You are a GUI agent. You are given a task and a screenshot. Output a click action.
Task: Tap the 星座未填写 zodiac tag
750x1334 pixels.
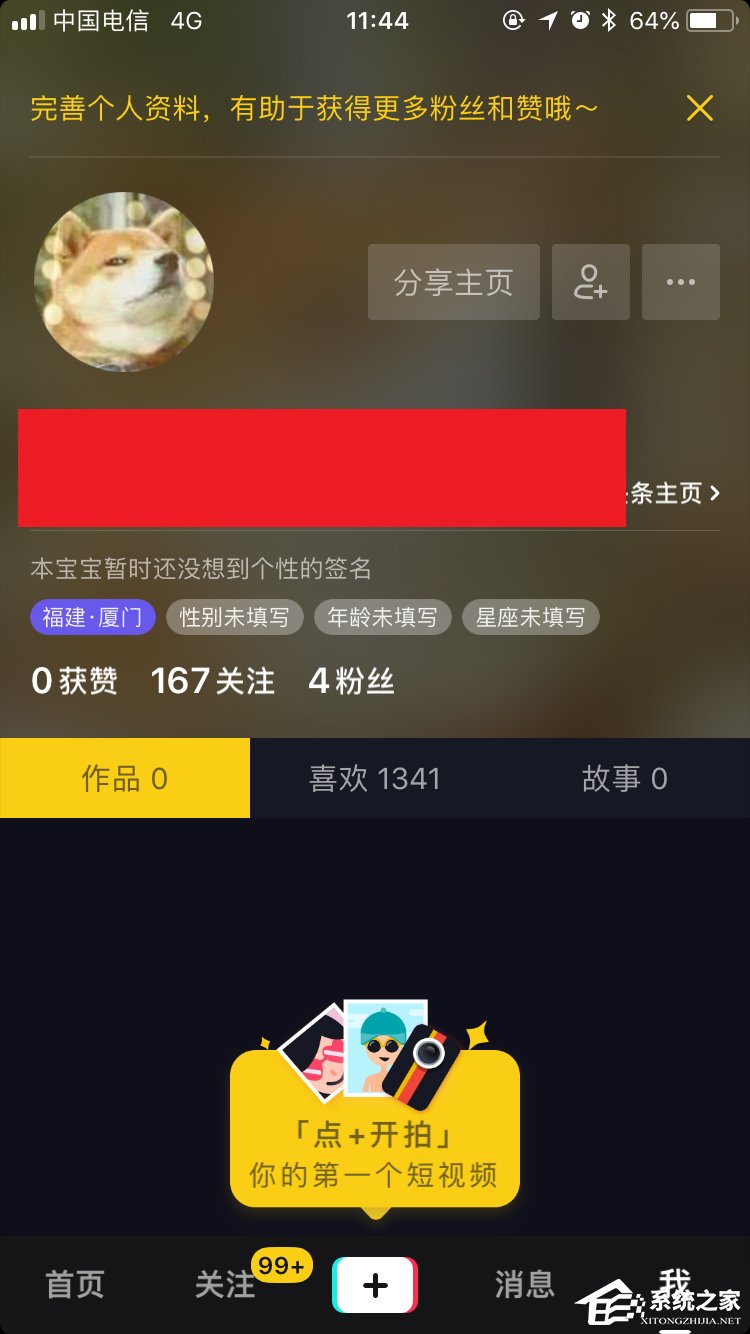pos(530,617)
